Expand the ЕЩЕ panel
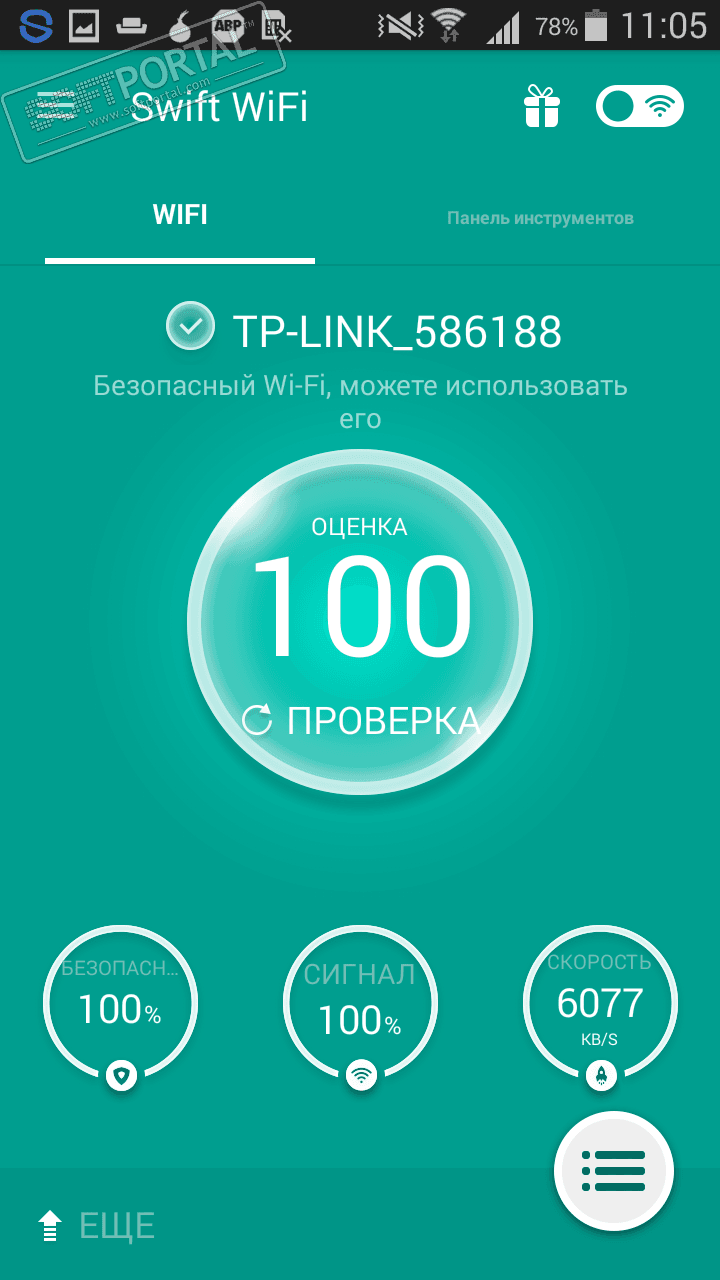This screenshot has width=720, height=1280. click(97, 1225)
